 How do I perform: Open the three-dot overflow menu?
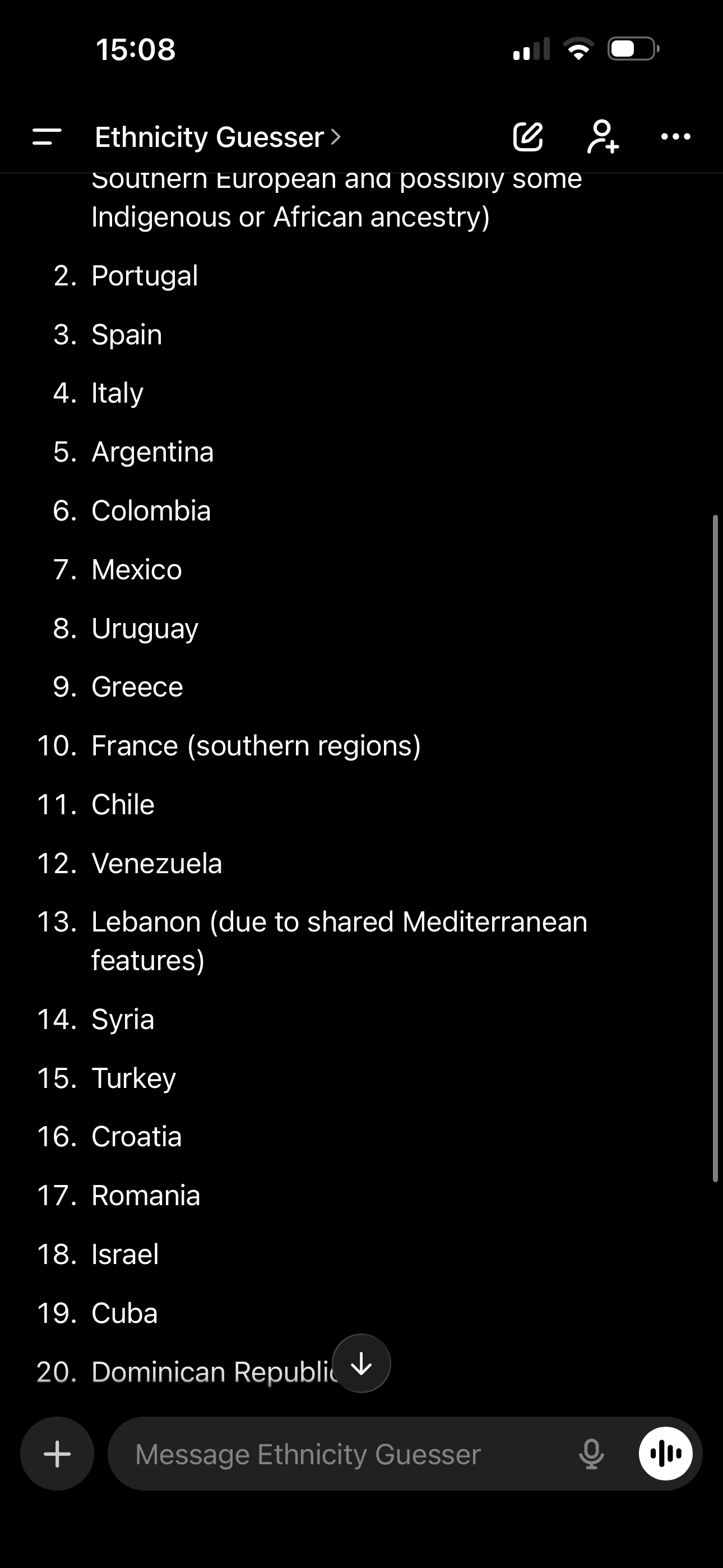(675, 136)
